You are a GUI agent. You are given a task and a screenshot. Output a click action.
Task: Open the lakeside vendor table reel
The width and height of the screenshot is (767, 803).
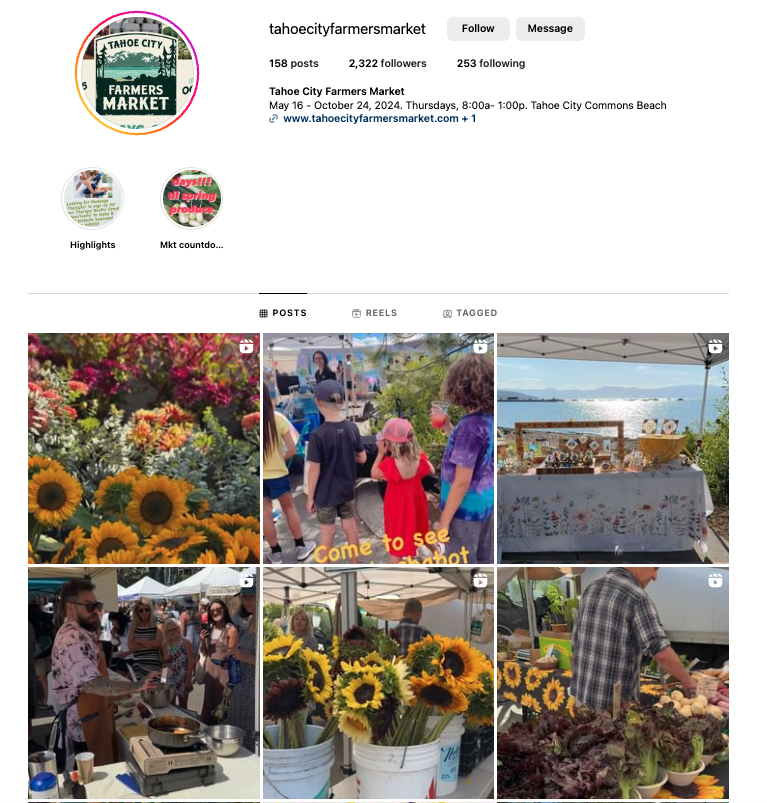tap(612, 448)
